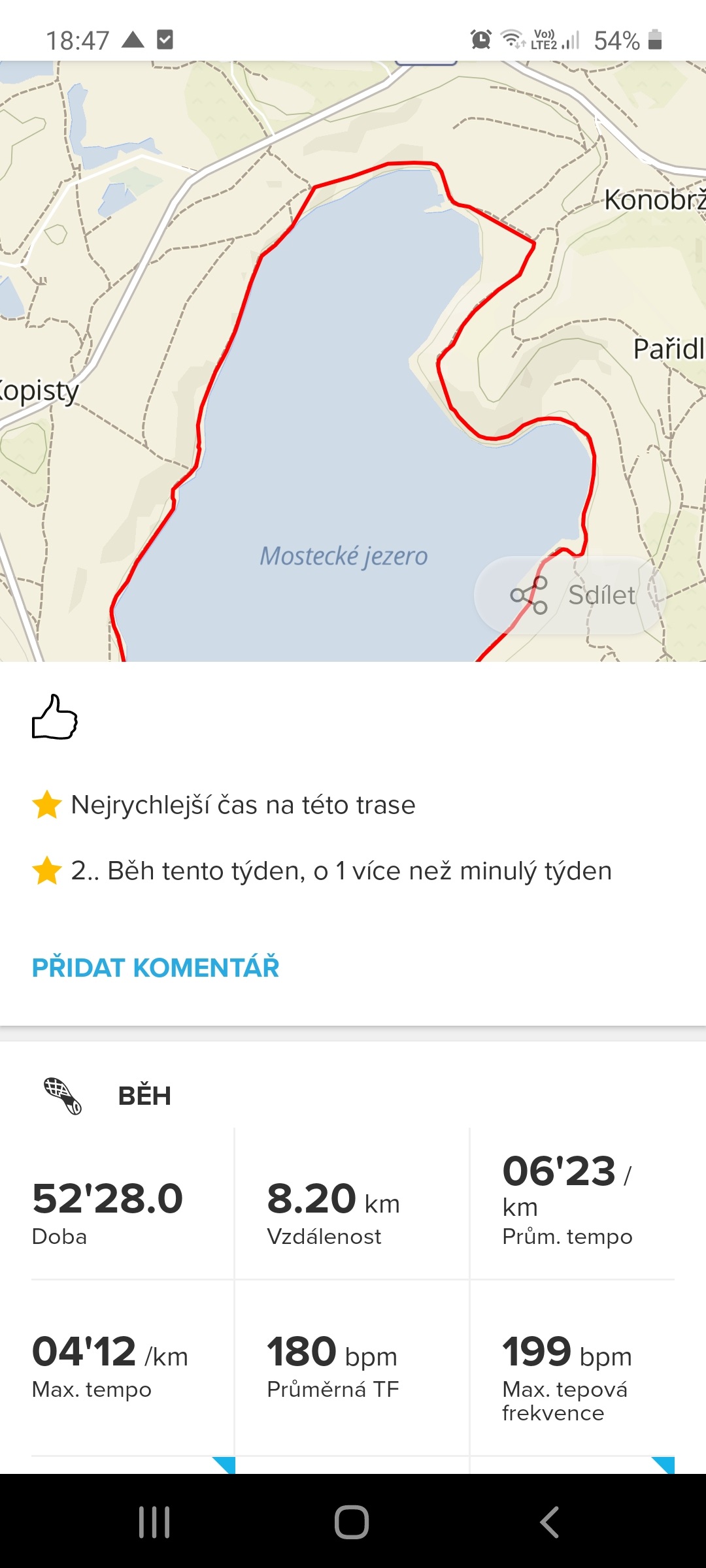Screen dimensions: 706x1568
Task: Share this run with Sdílet button
Action: point(571,595)
